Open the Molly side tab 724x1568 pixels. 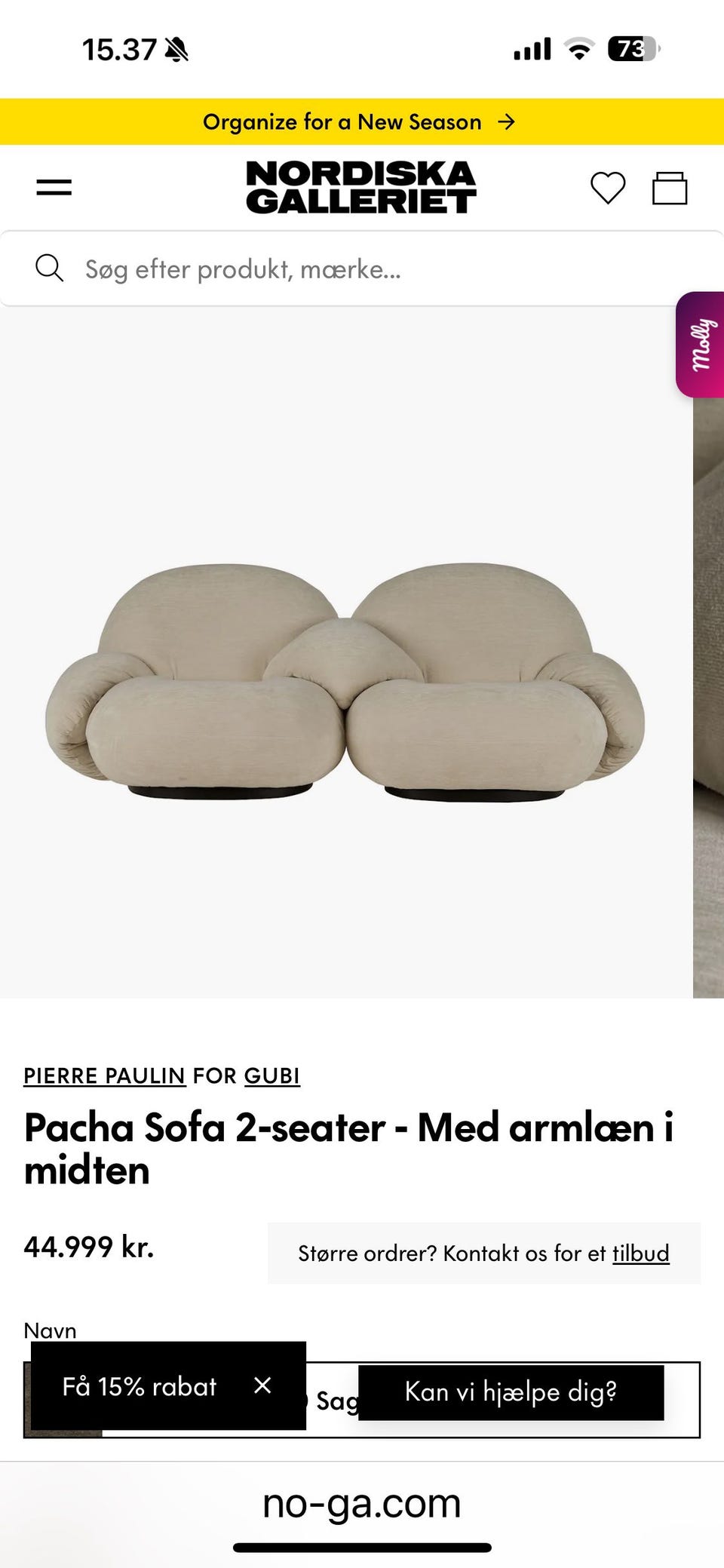tap(701, 345)
